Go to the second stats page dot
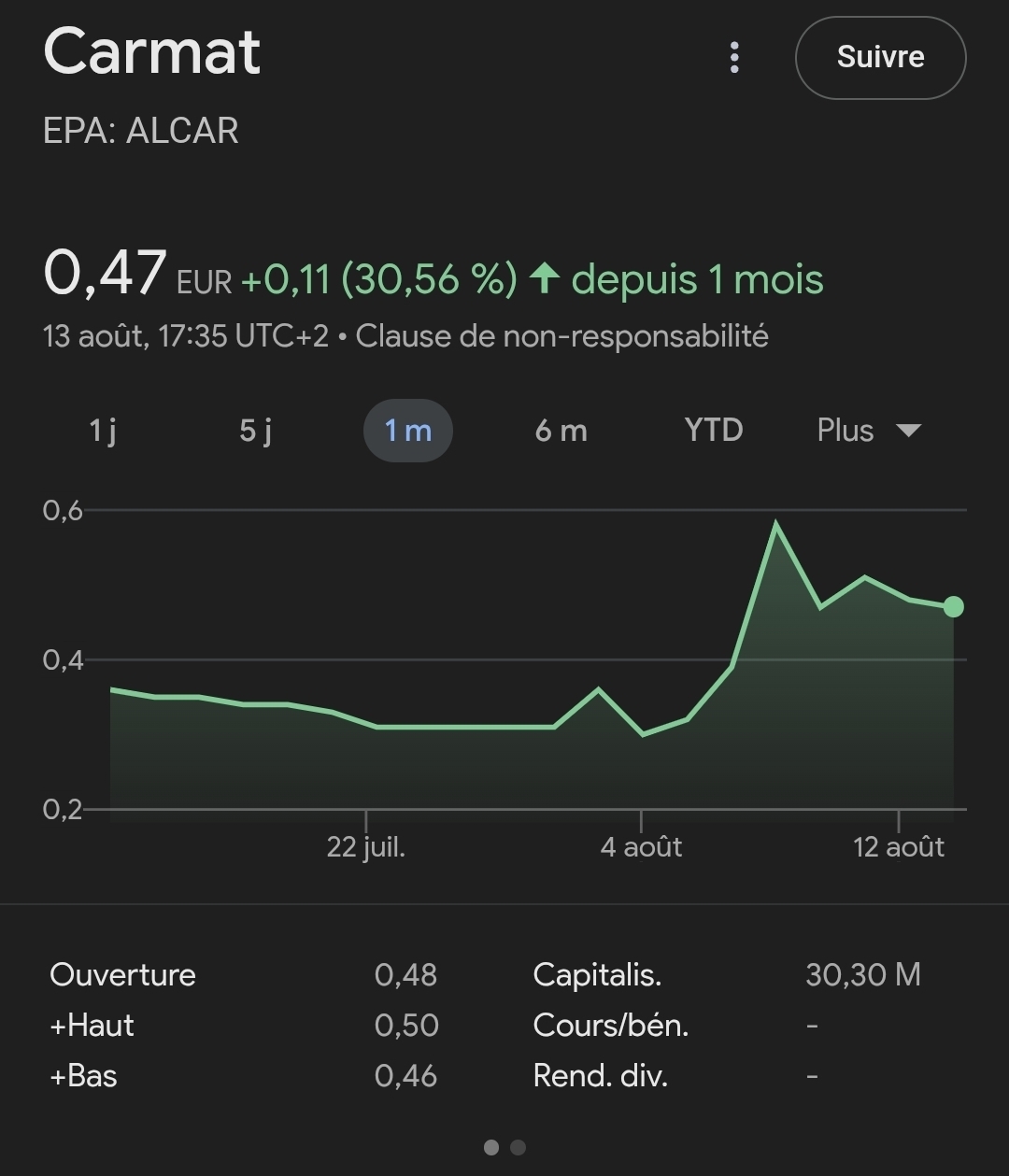 [x=519, y=1147]
